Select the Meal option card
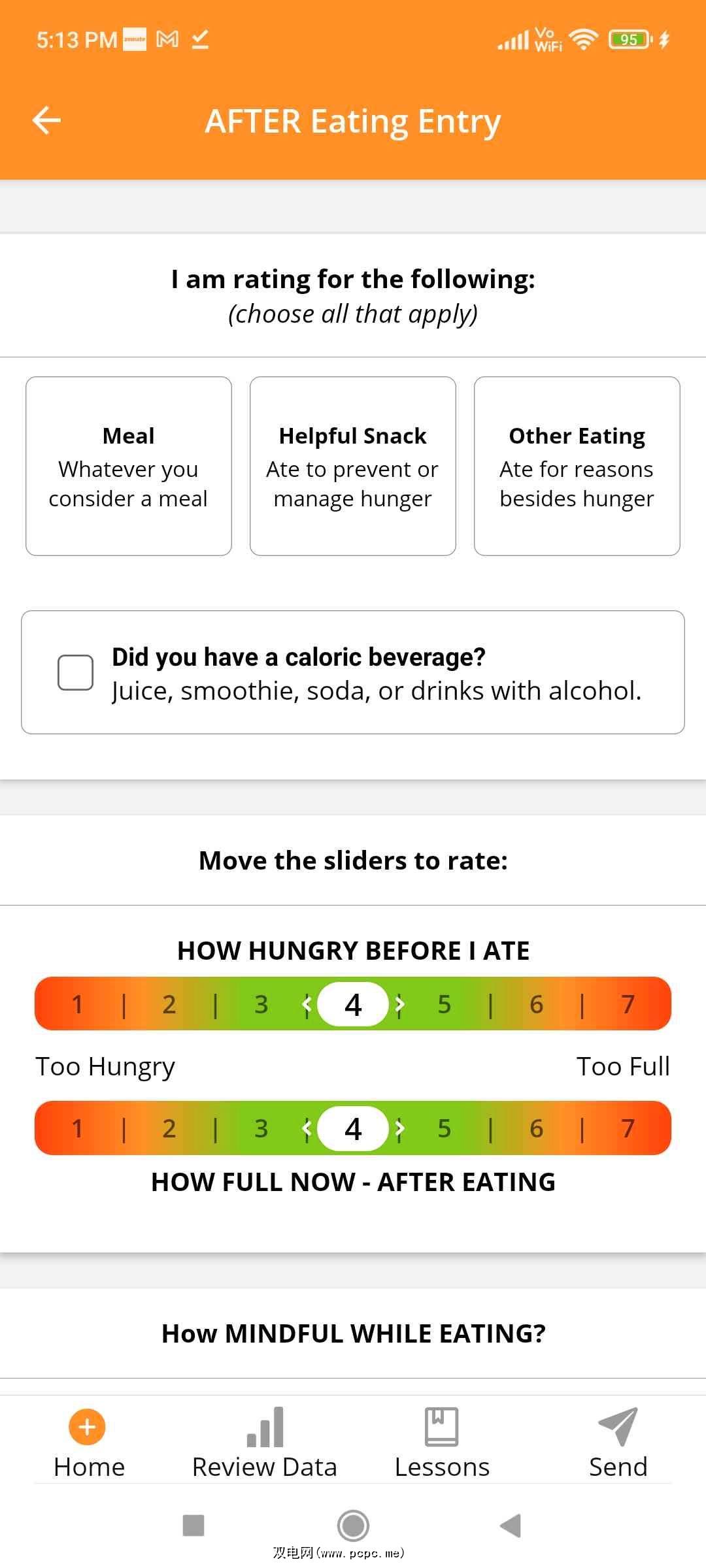The width and height of the screenshot is (706, 1568). click(129, 466)
